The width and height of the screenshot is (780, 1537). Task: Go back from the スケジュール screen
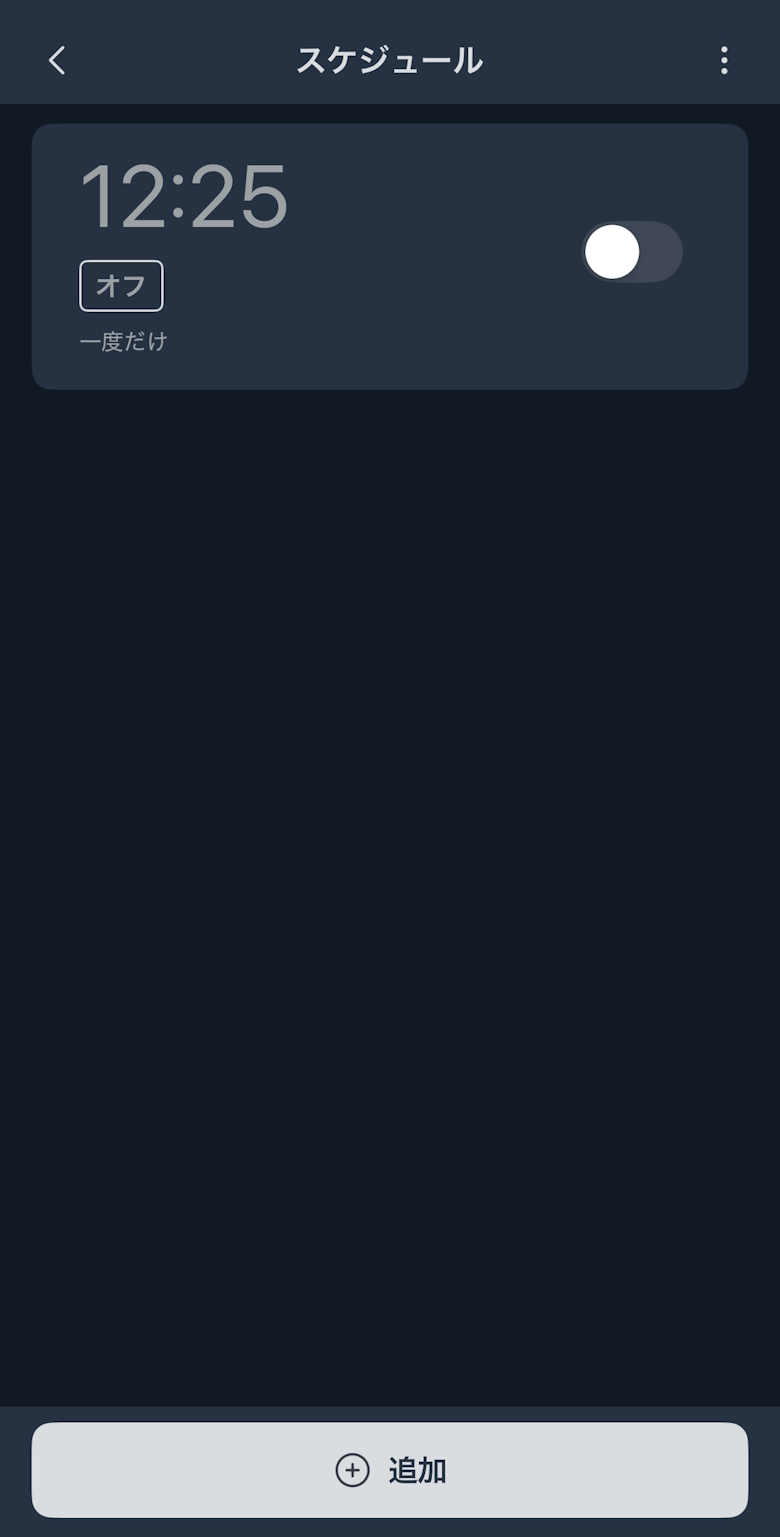[x=57, y=61]
